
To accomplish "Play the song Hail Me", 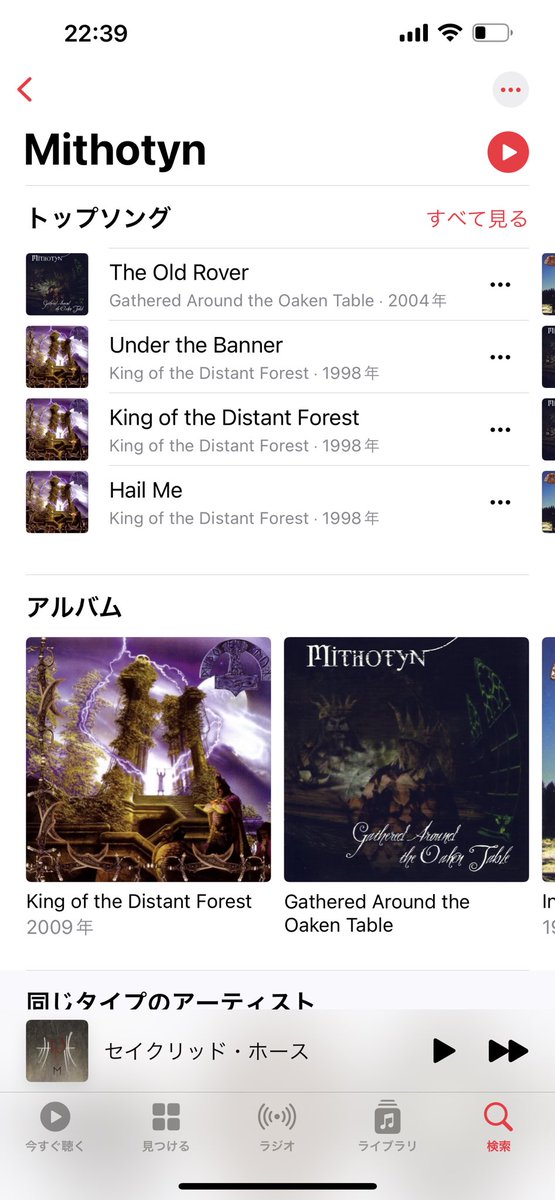I will coord(277,502).
